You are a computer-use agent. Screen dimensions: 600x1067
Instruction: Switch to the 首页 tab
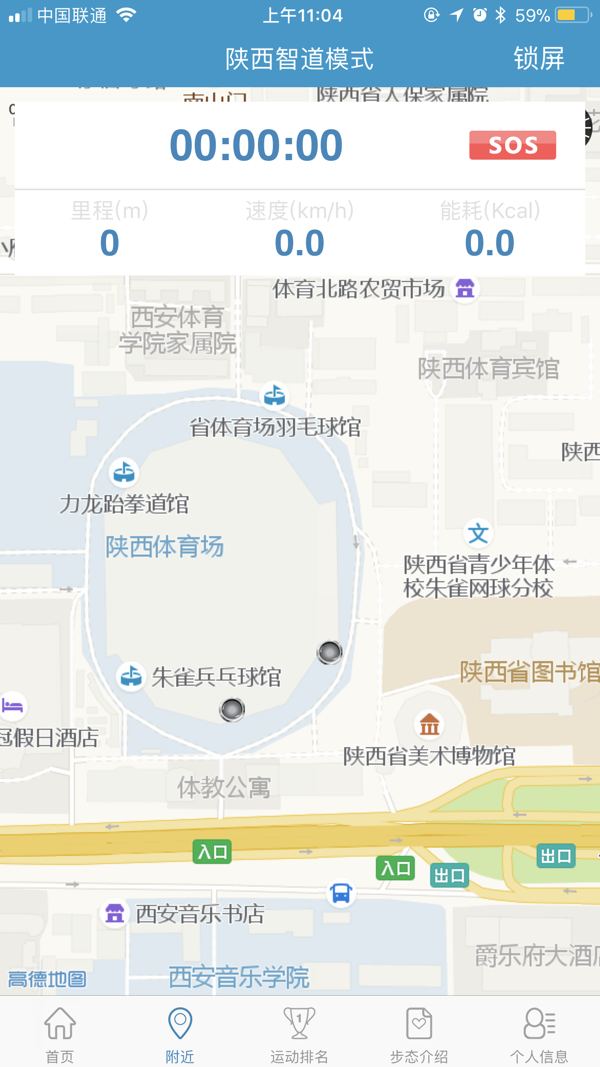60,1034
